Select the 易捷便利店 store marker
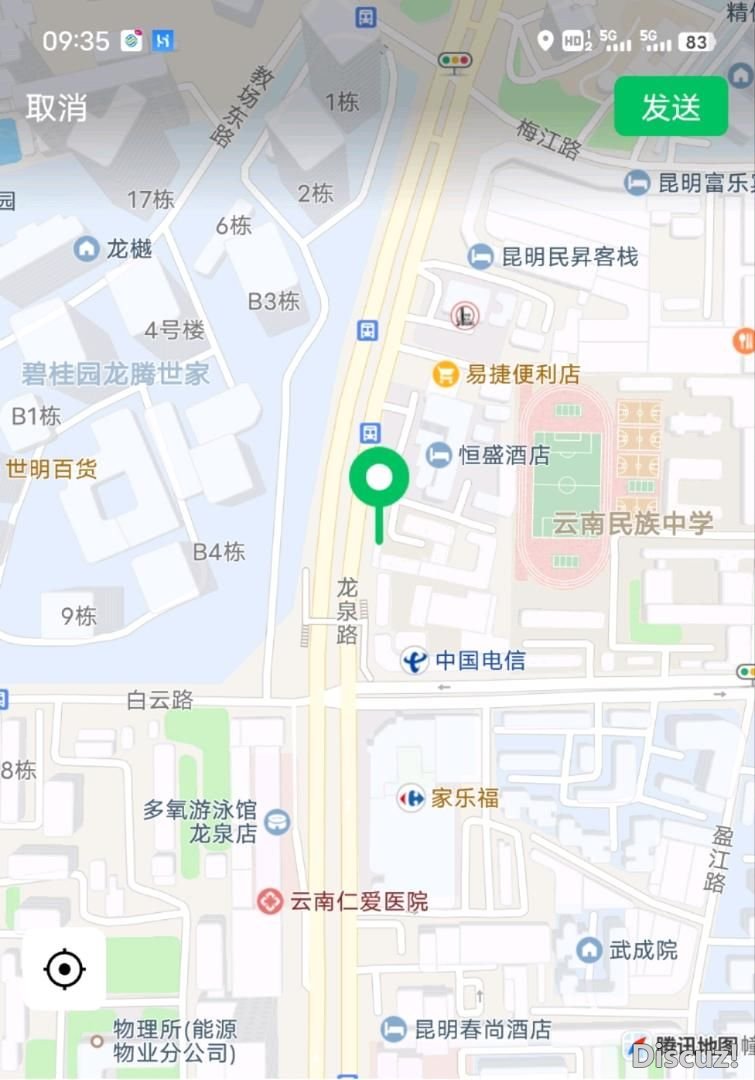 click(446, 375)
